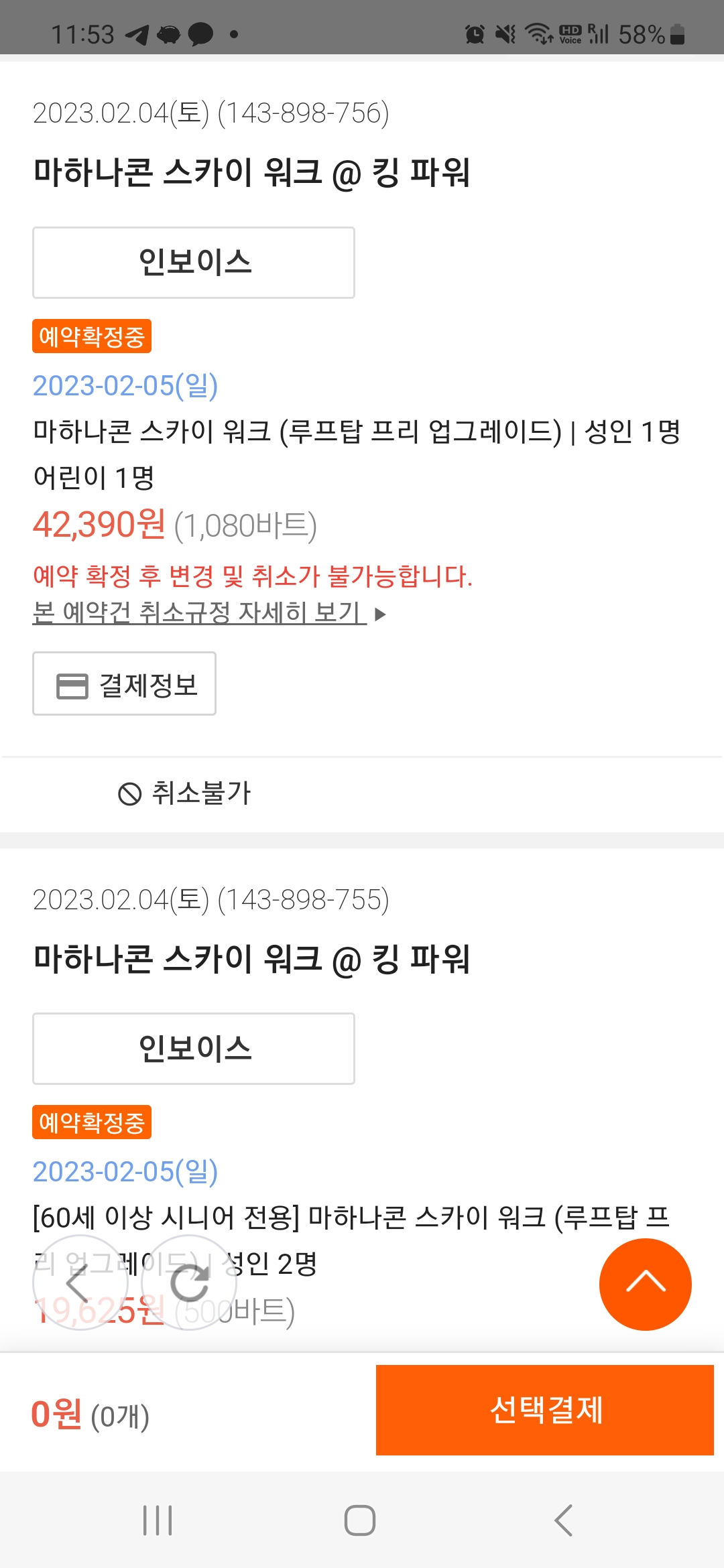Open 인보이스 for booking 143-898-756
This screenshot has height=1568, width=724.
194,263
